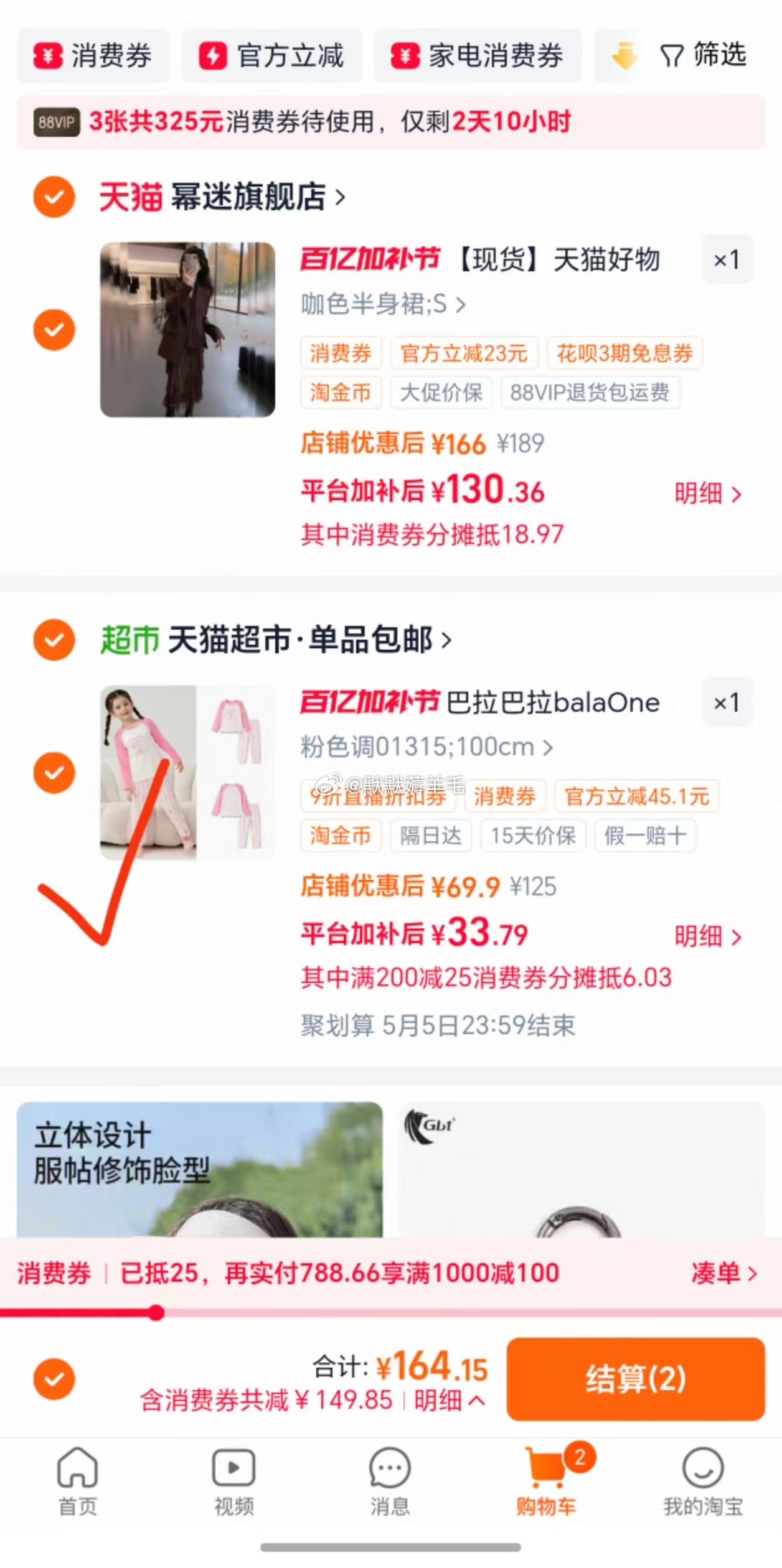The width and height of the screenshot is (782, 1568).
Task: Check out with 结算(2)
Action: click(x=635, y=1379)
